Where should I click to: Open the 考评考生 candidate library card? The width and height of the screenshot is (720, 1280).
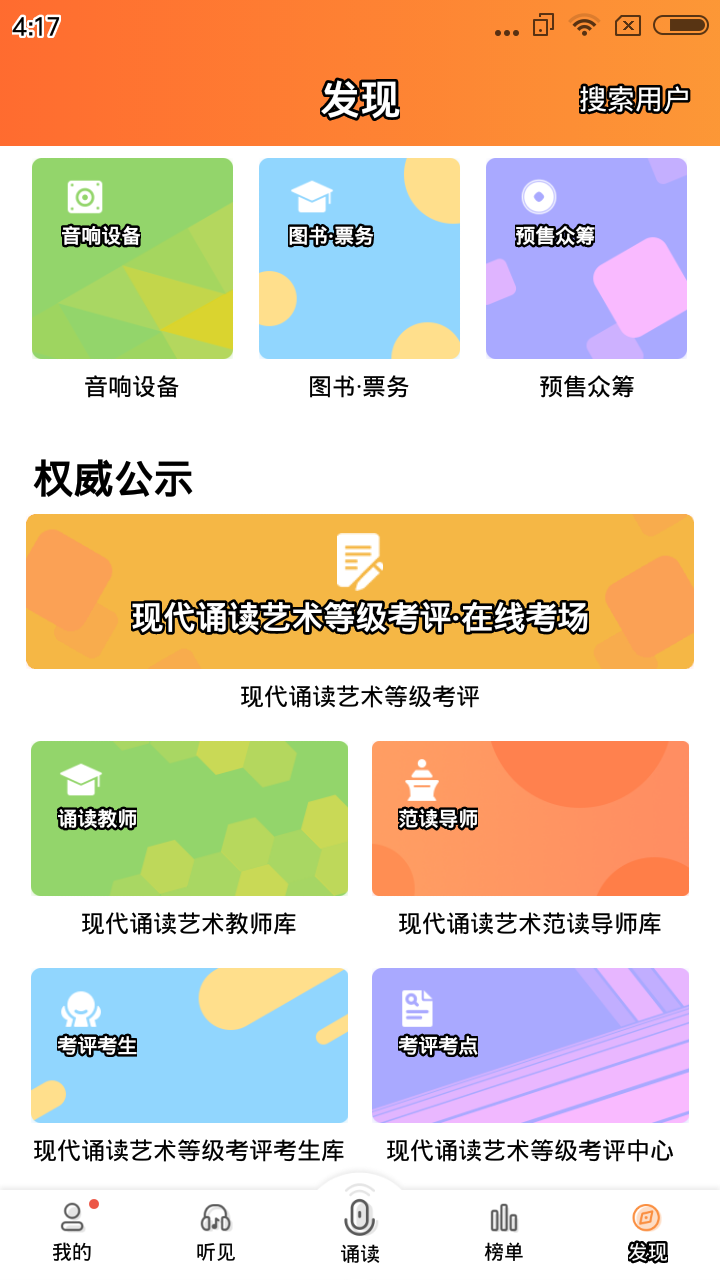[x=189, y=1045]
